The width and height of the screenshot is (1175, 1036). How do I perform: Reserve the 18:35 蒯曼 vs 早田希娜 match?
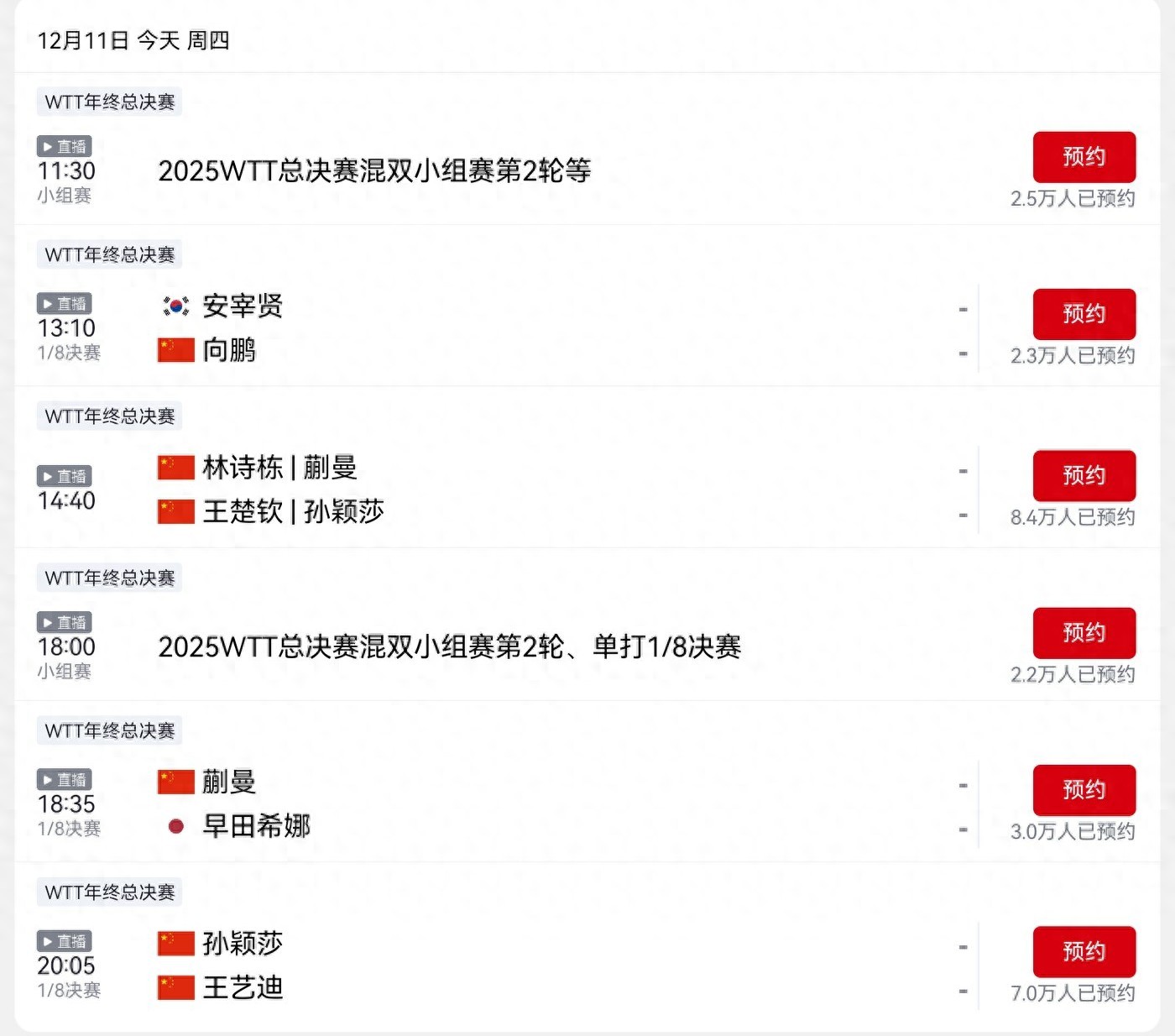pyautogui.click(x=1084, y=790)
